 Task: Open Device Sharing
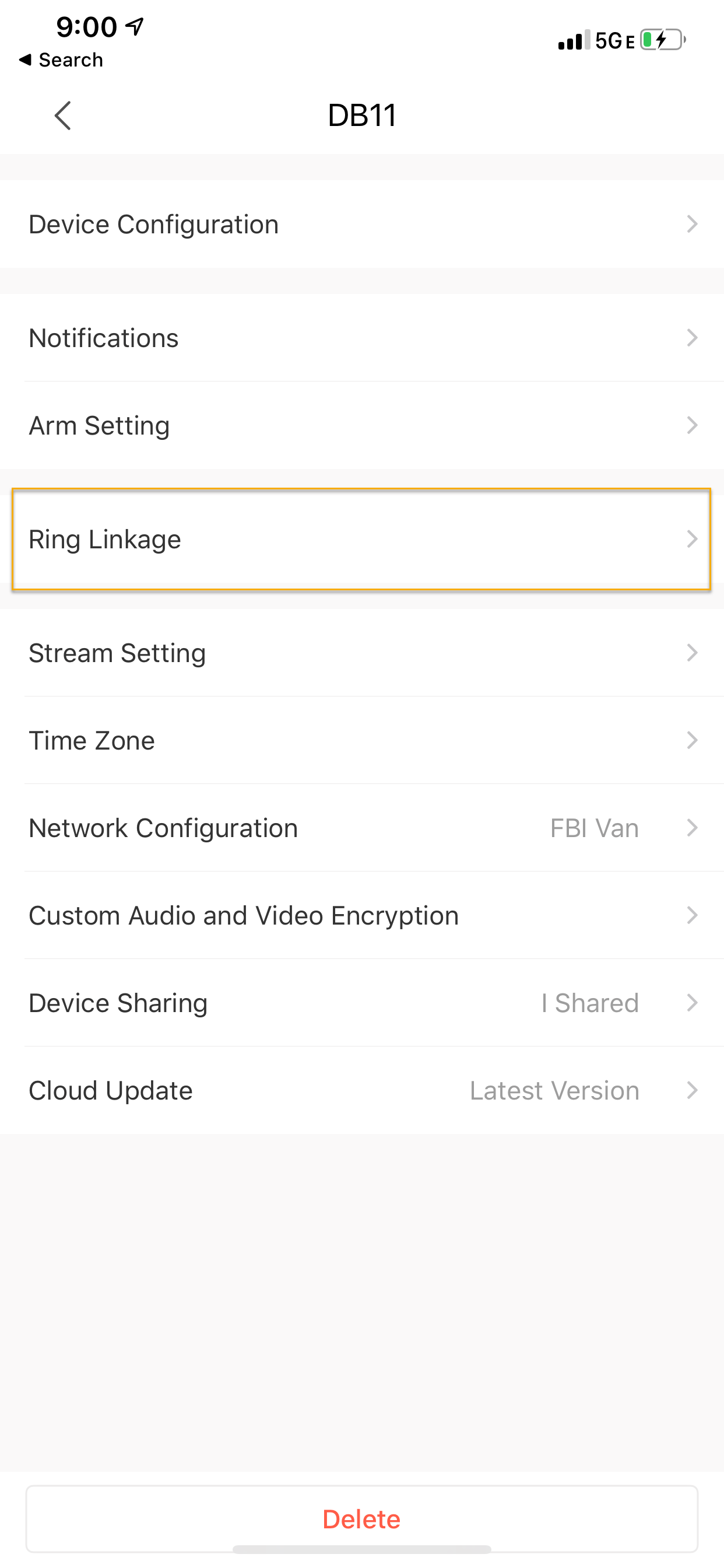click(x=361, y=1003)
